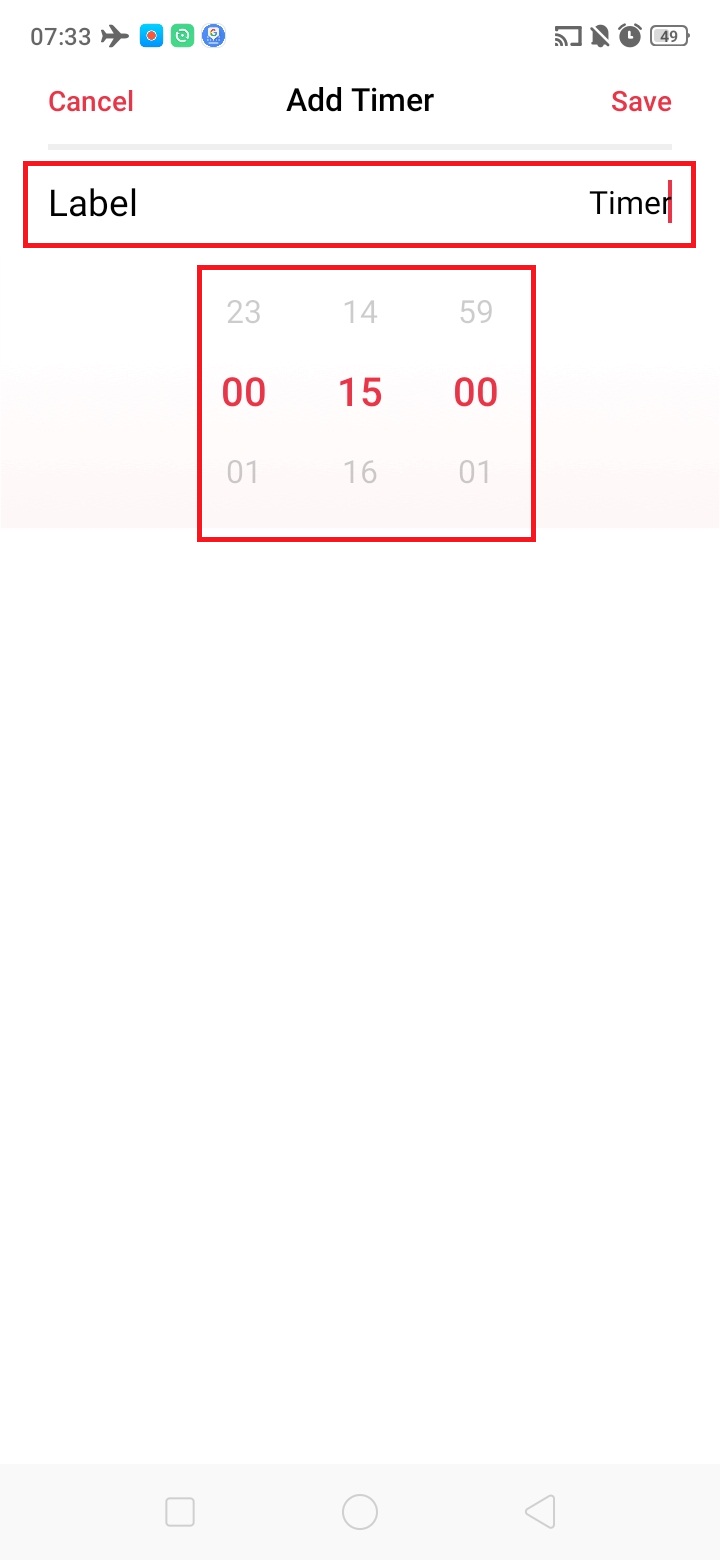The height and width of the screenshot is (1560, 720).
Task: Select 01 in the hours picker
Action: click(x=243, y=472)
